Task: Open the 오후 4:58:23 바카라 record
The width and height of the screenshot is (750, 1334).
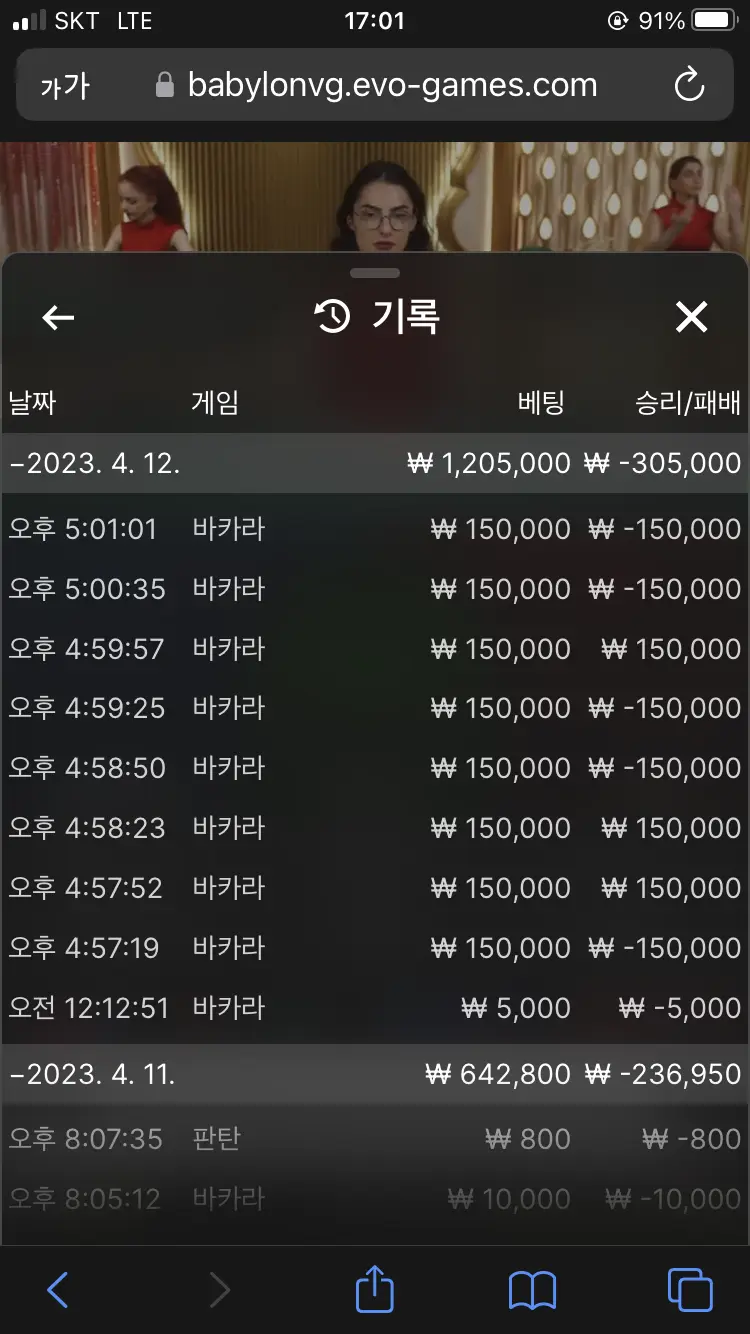Action: [375, 828]
